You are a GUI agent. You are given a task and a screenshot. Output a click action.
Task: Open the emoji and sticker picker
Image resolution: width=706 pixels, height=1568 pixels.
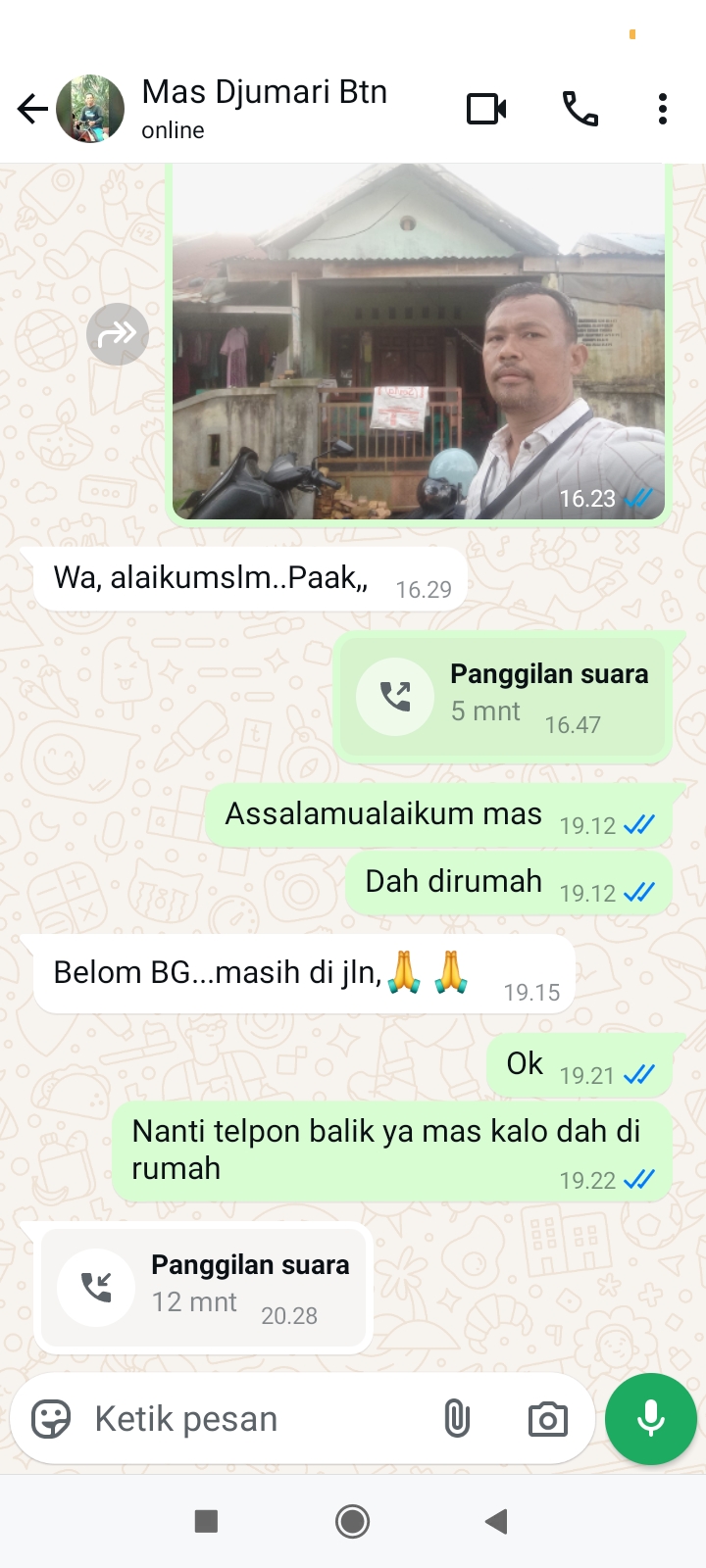51,1418
